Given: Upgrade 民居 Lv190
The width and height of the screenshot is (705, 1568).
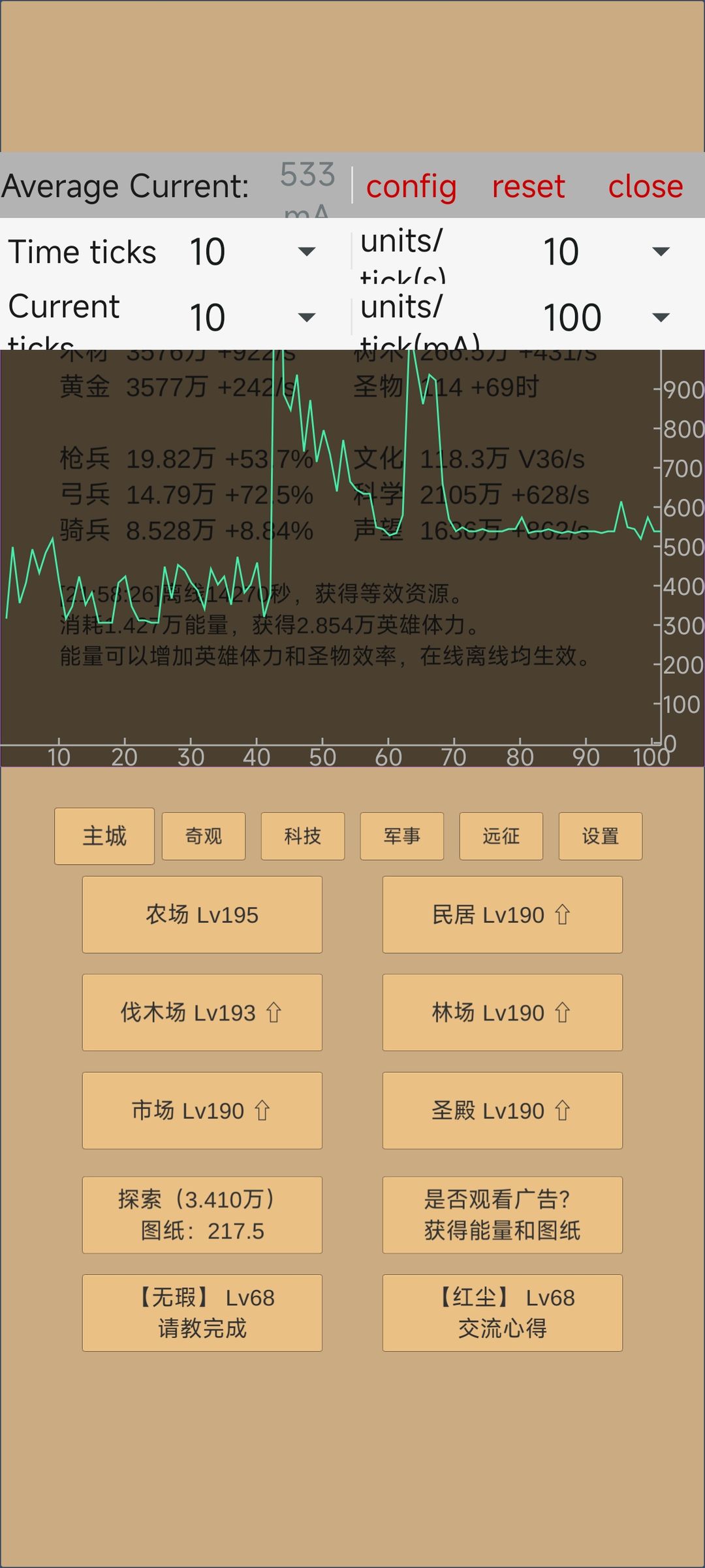Looking at the screenshot, I should 502,914.
